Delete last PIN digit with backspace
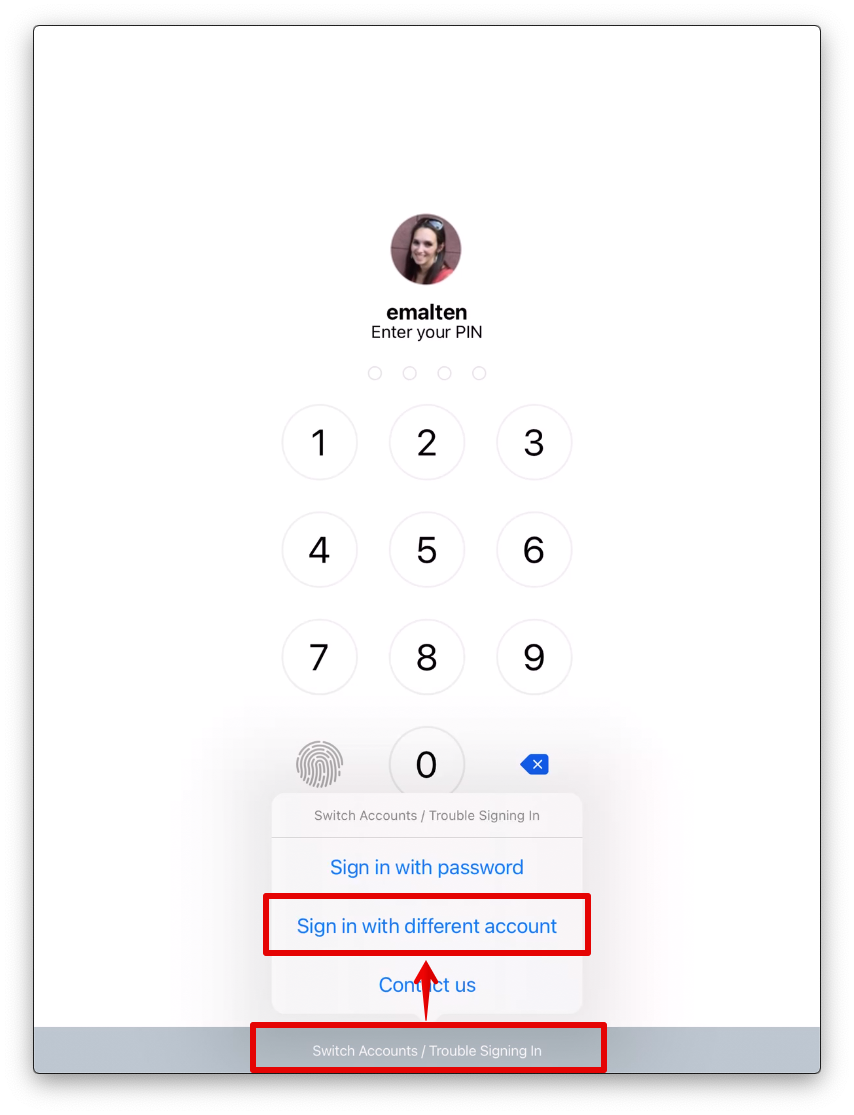 pos(535,765)
